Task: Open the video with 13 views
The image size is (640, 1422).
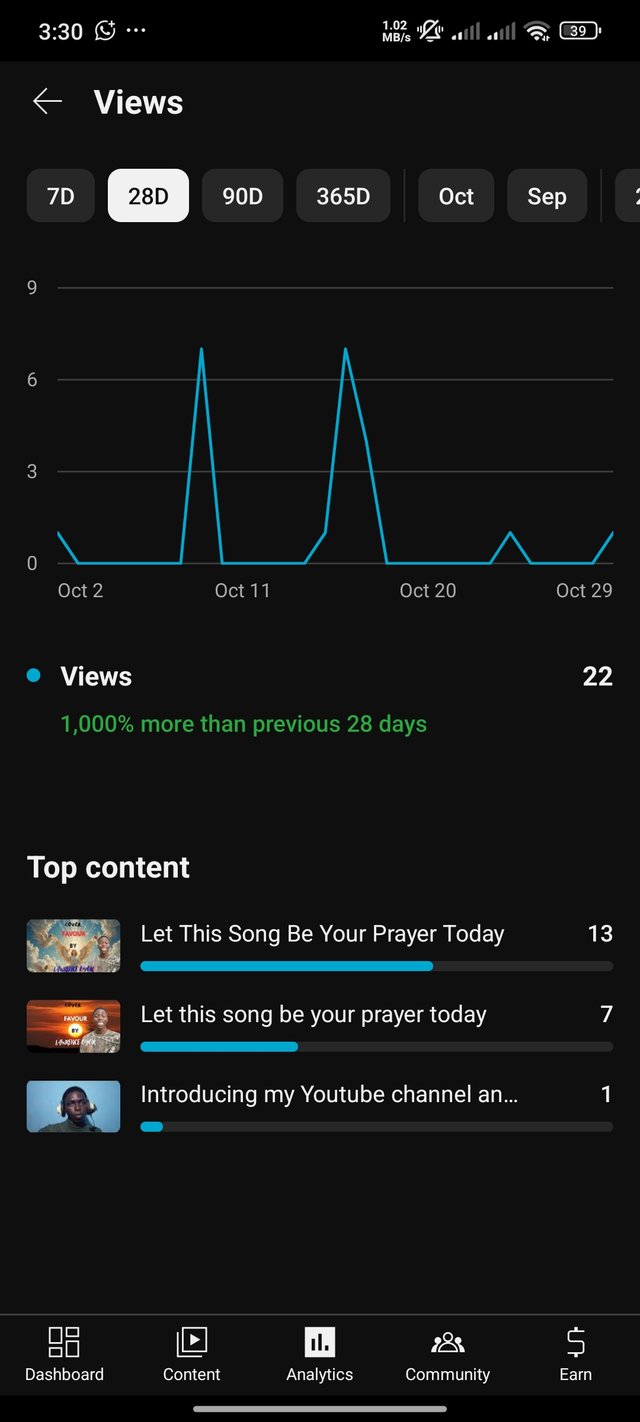Action: (322, 935)
